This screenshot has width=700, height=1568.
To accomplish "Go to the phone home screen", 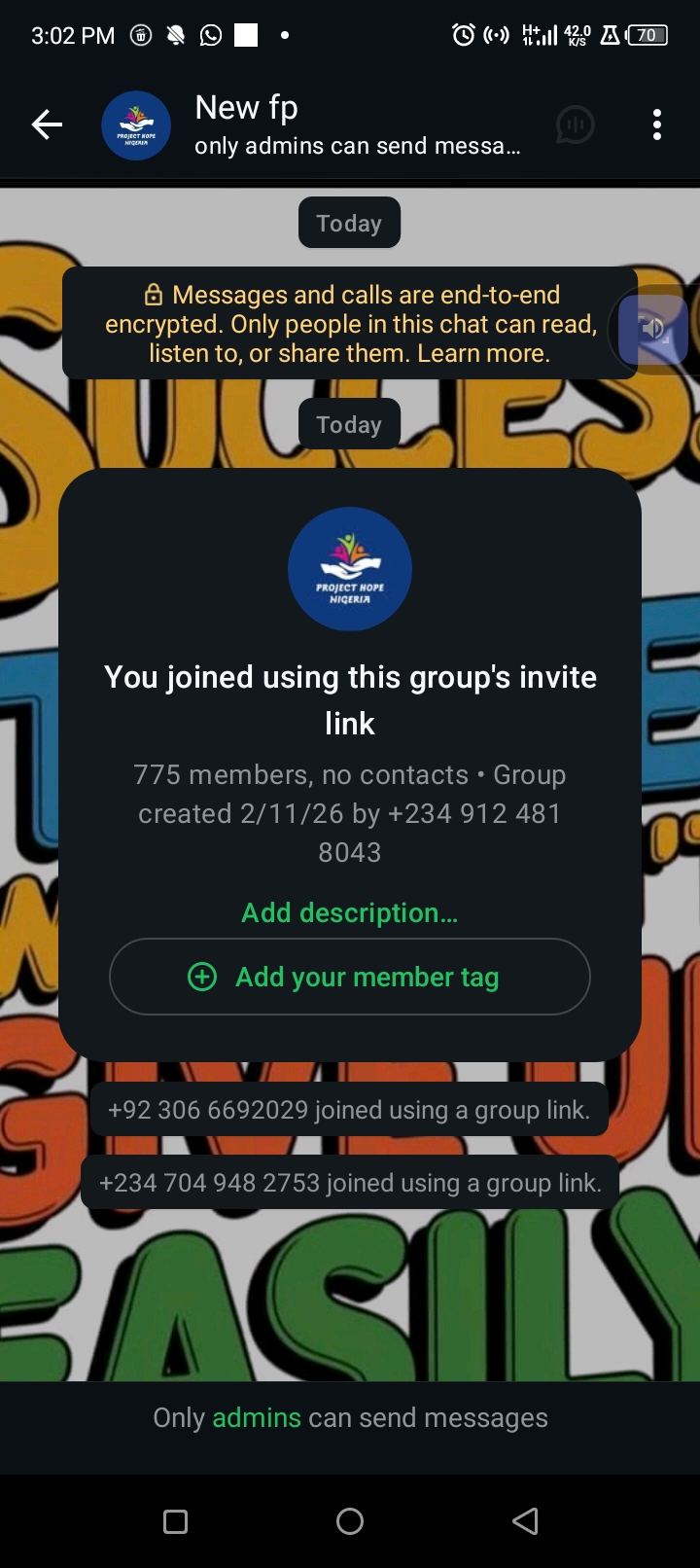I will (350, 1521).
